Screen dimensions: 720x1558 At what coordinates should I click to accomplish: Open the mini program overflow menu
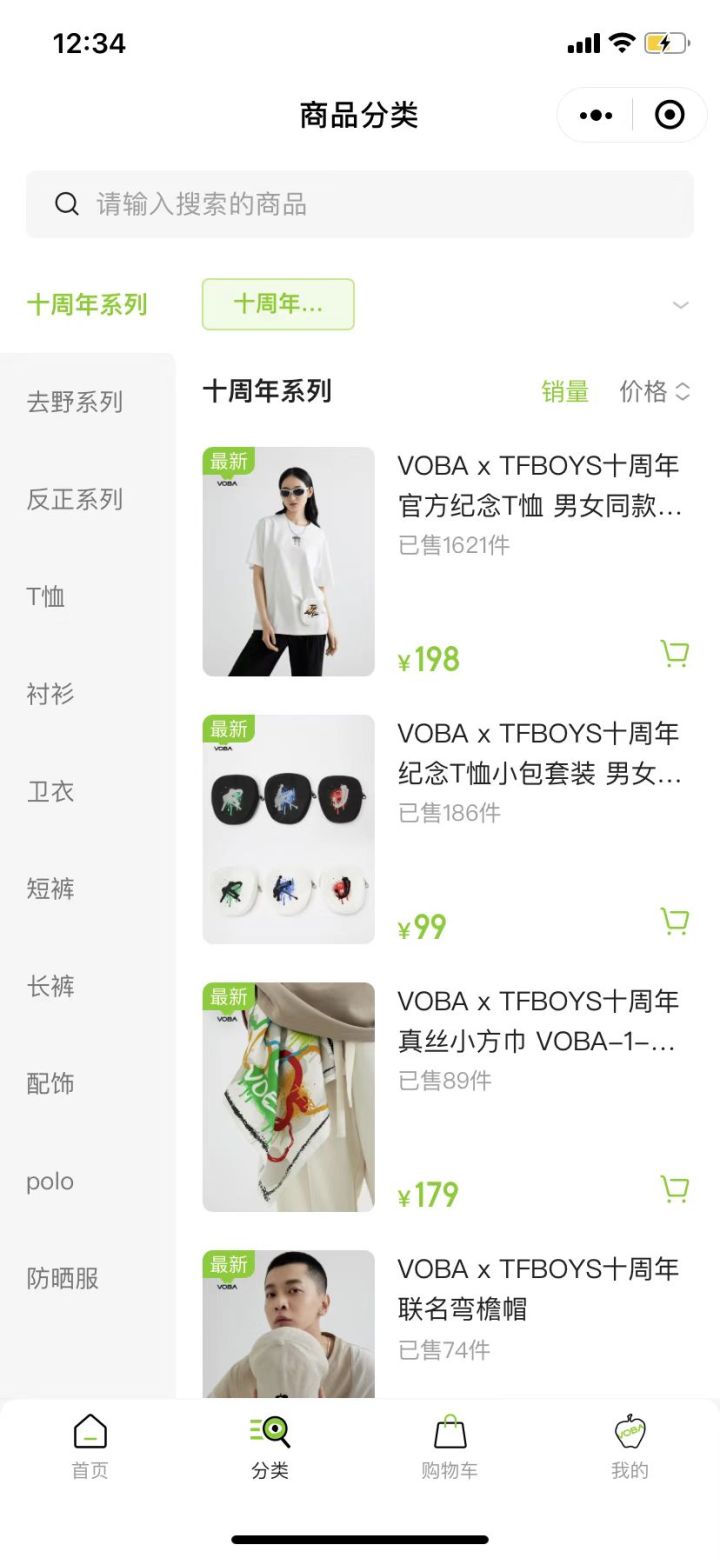tap(596, 115)
